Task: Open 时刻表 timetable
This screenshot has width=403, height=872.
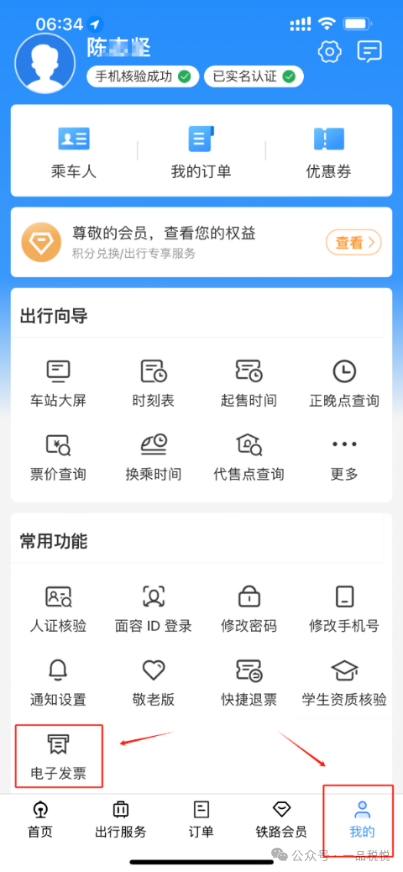Action: tap(153, 384)
